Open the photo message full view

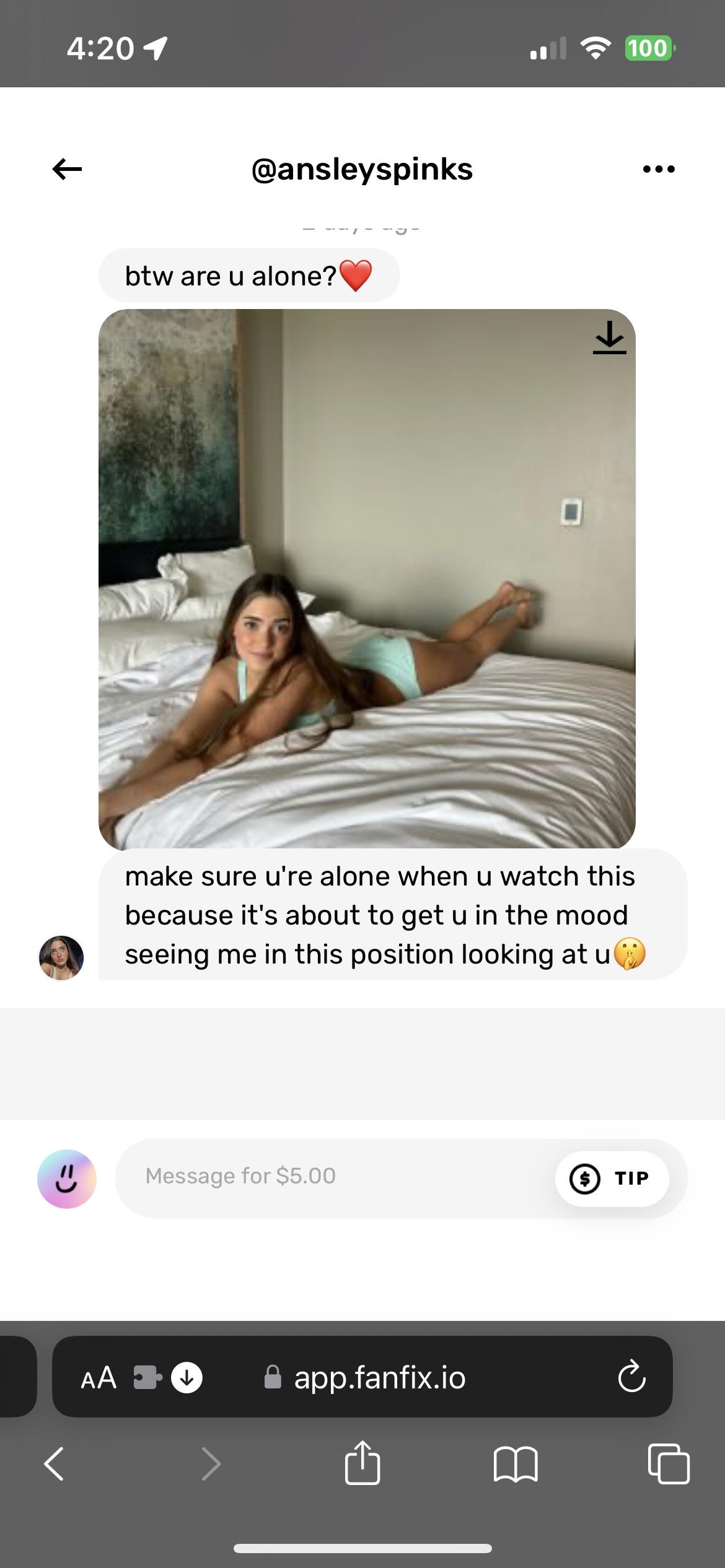[x=367, y=578]
